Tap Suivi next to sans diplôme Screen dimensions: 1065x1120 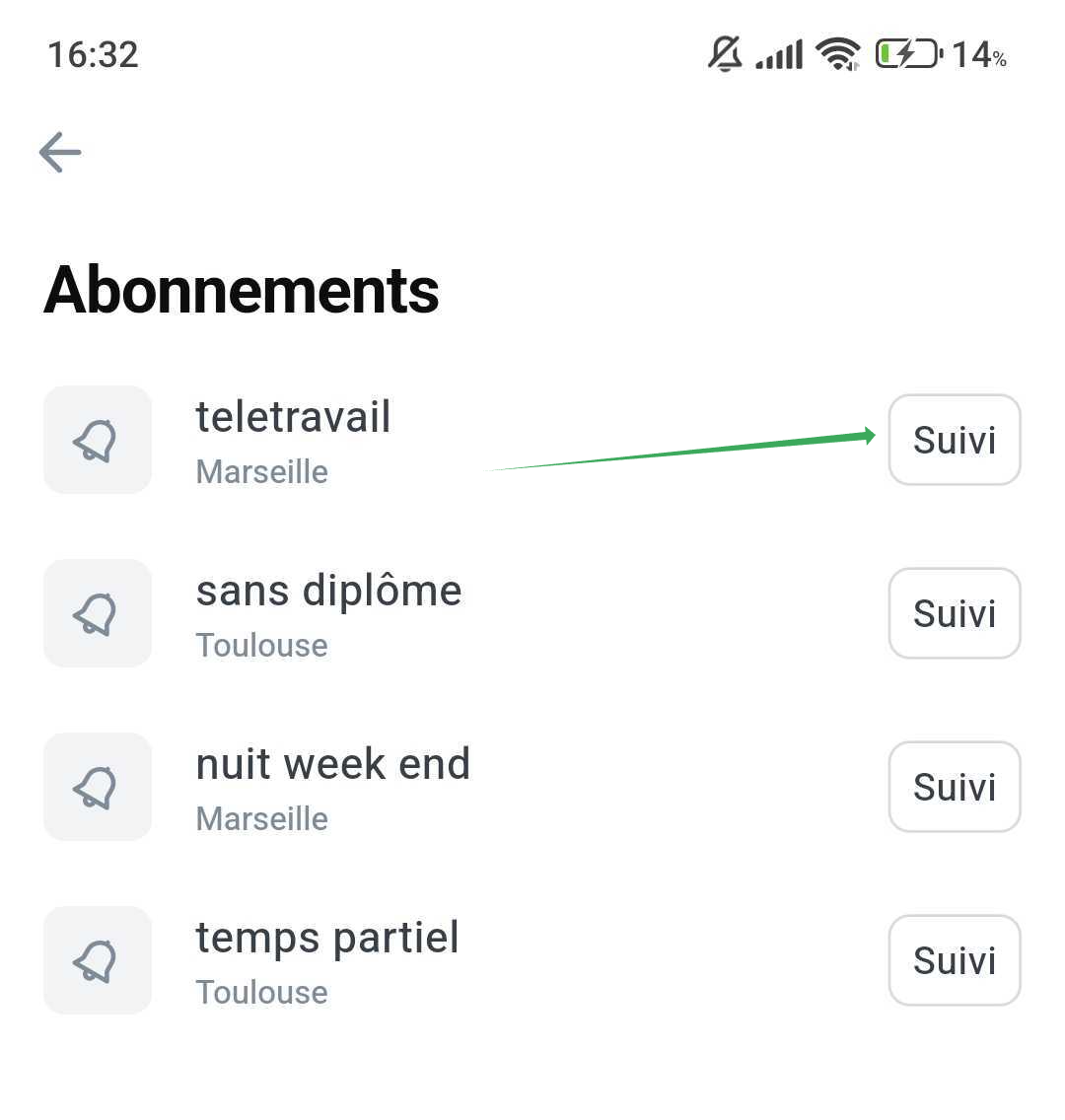click(x=954, y=613)
